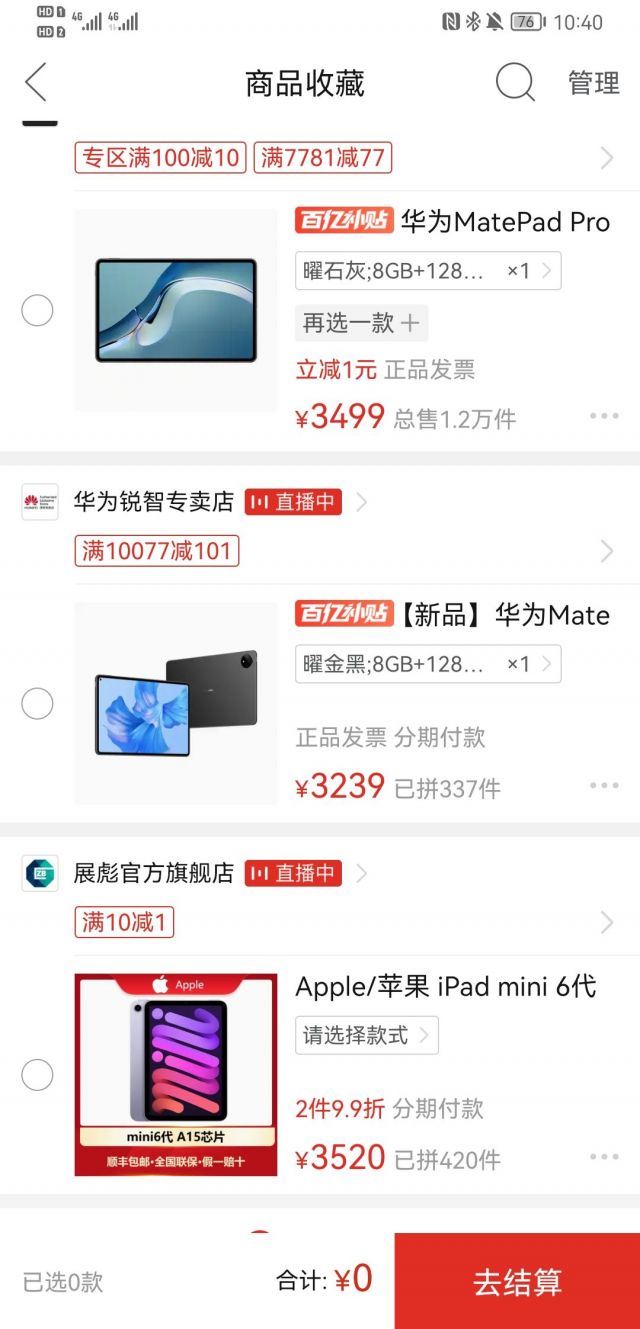
Task: Visit 展彪官方旗舰店 store
Action: [x=154, y=873]
